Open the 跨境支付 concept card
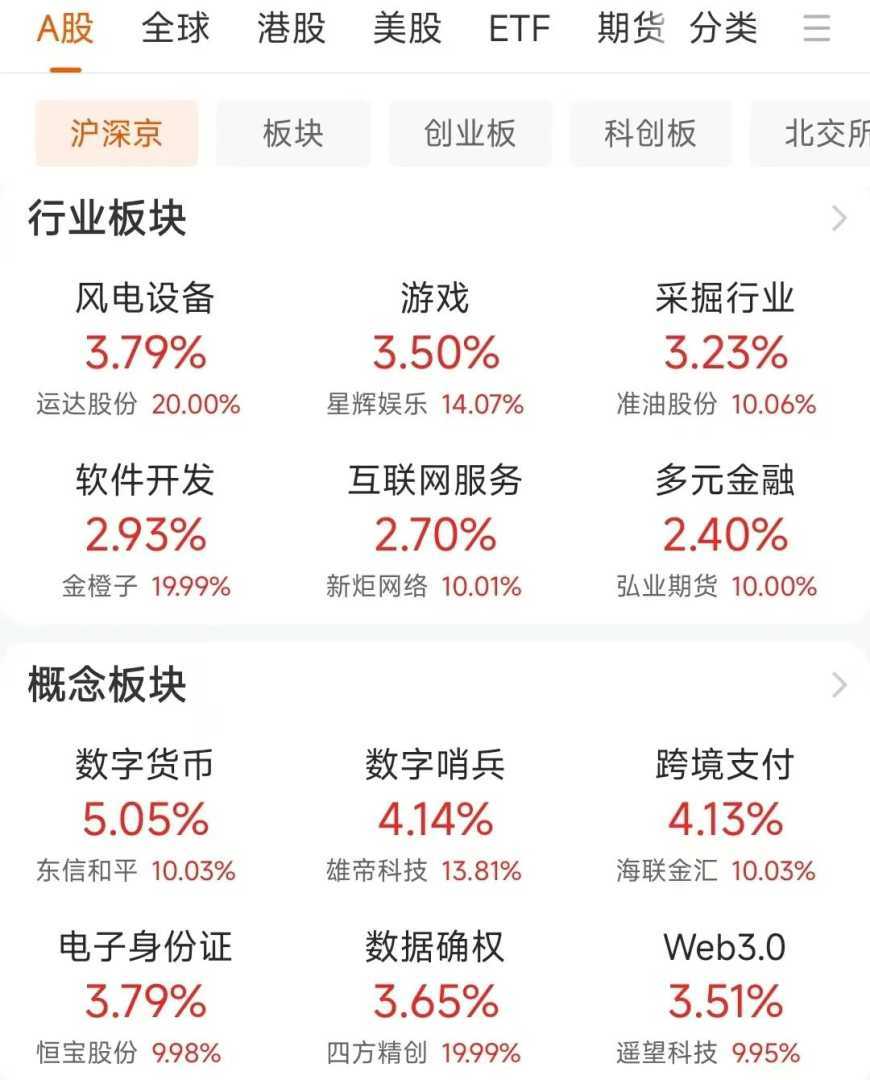This screenshot has height=1080, width=870. click(x=725, y=817)
